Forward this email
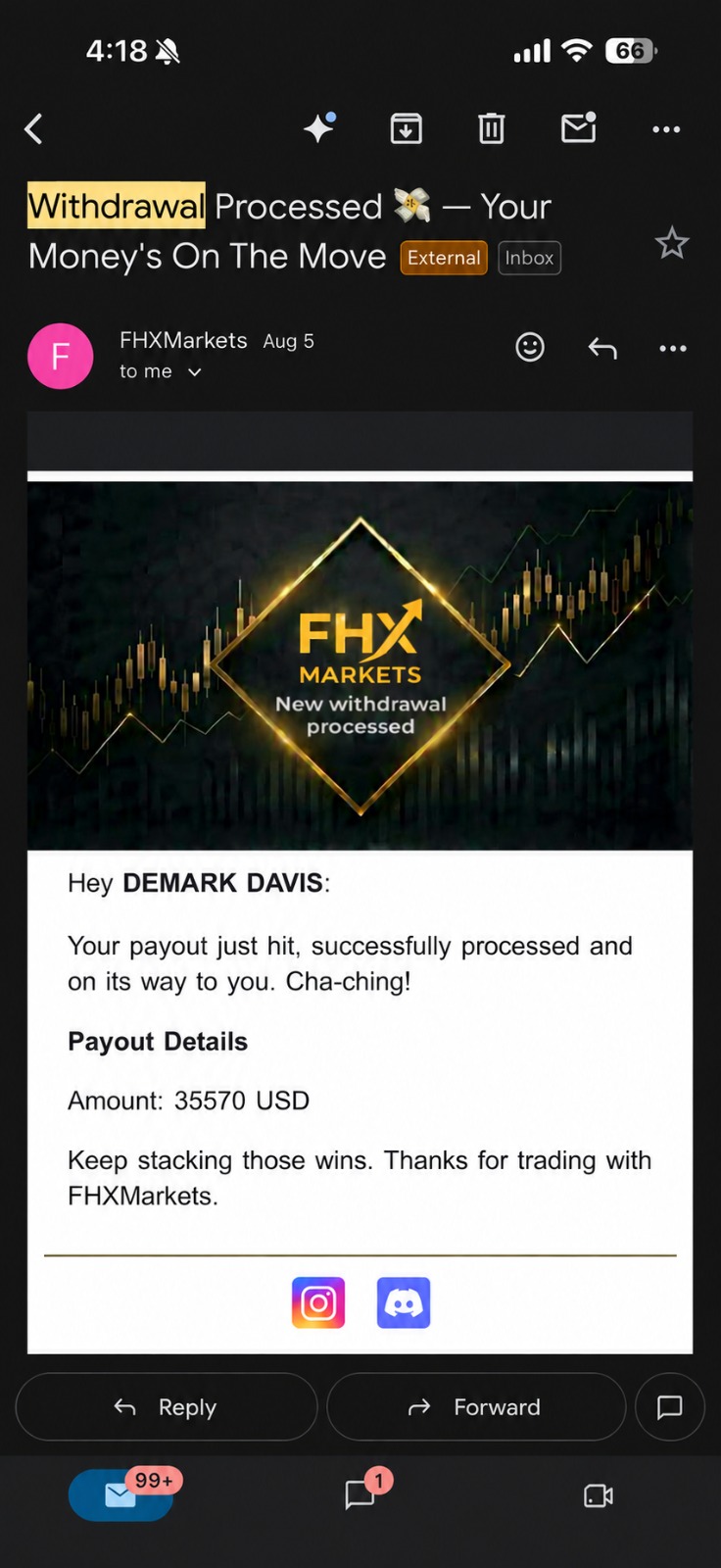This screenshot has height=1568, width=721. click(476, 1407)
